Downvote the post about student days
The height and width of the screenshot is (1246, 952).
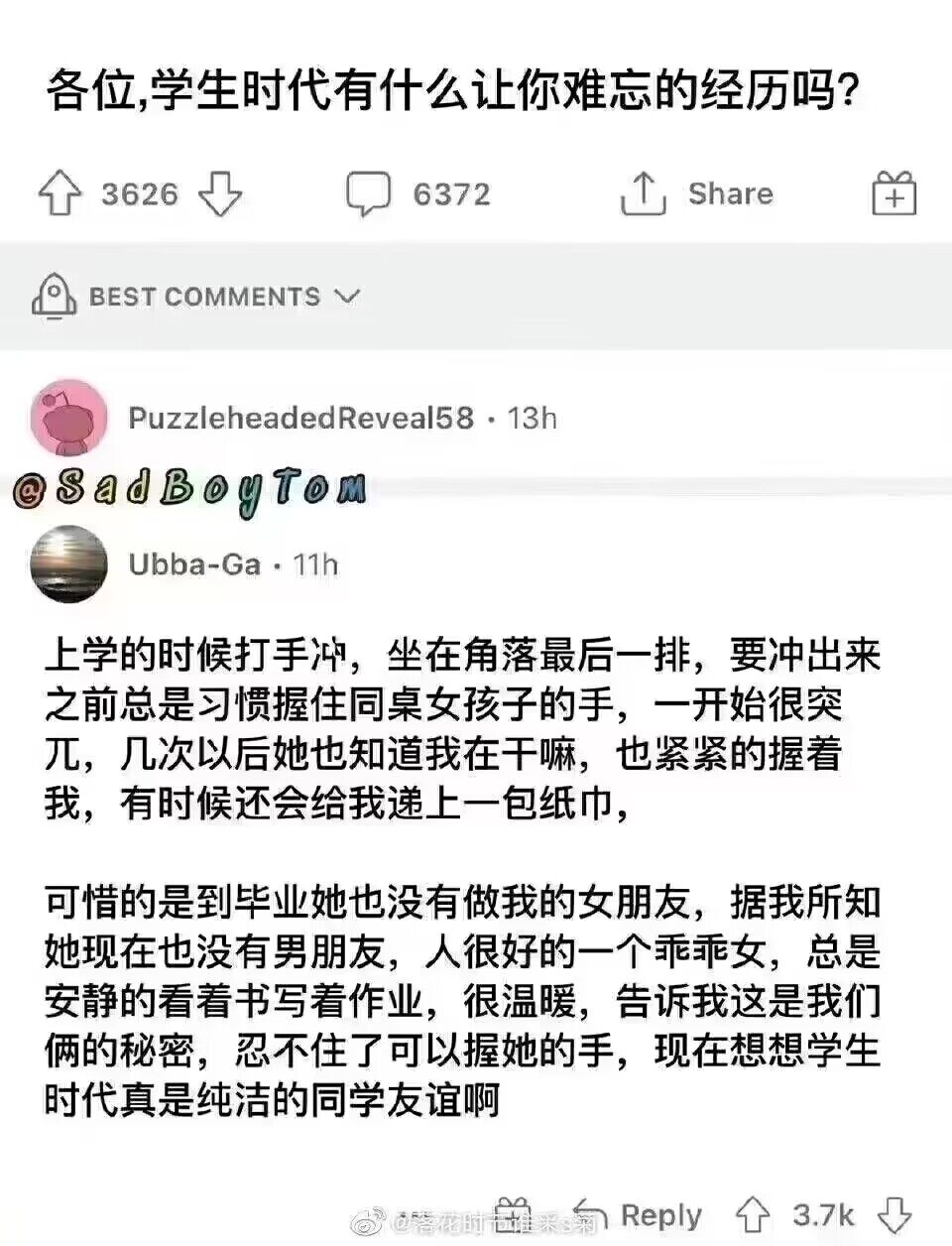(220, 193)
